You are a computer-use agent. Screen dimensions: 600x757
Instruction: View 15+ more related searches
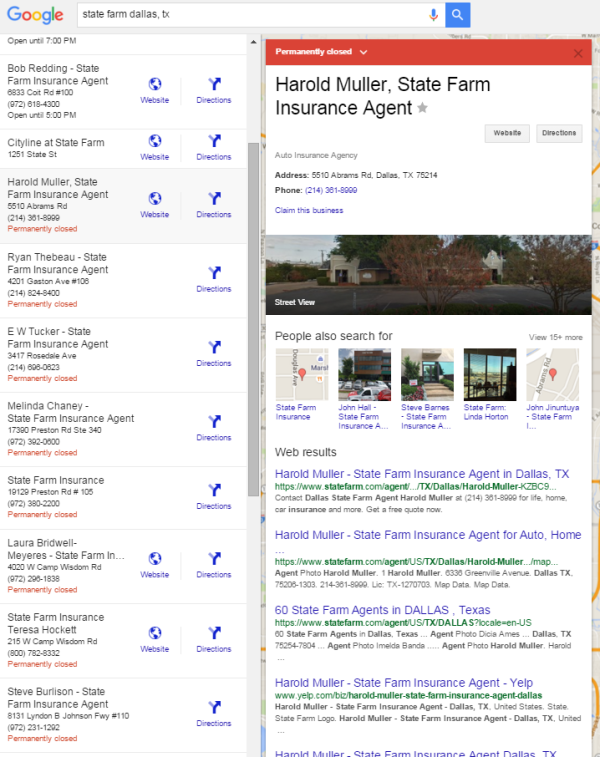[x=555, y=338]
